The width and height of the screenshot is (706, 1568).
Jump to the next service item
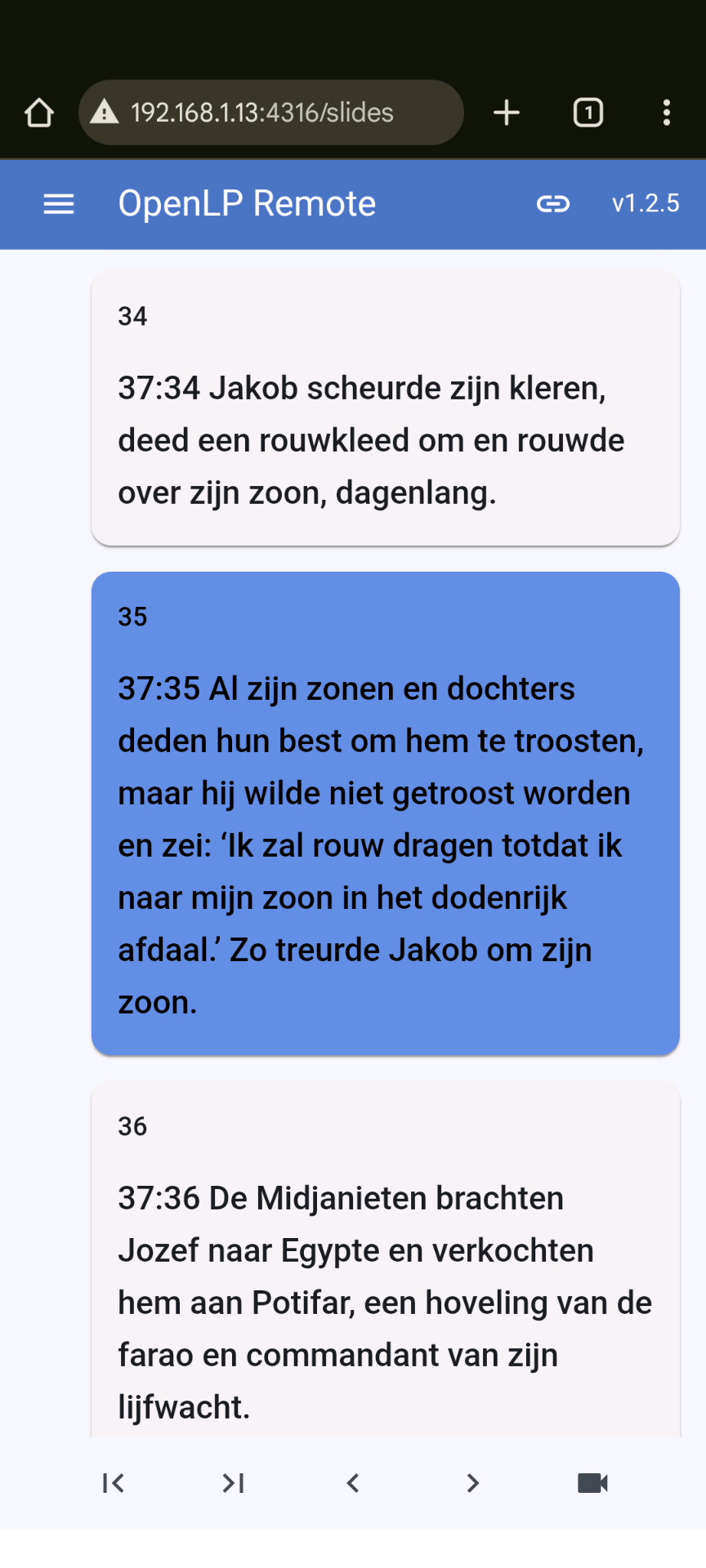[234, 1483]
